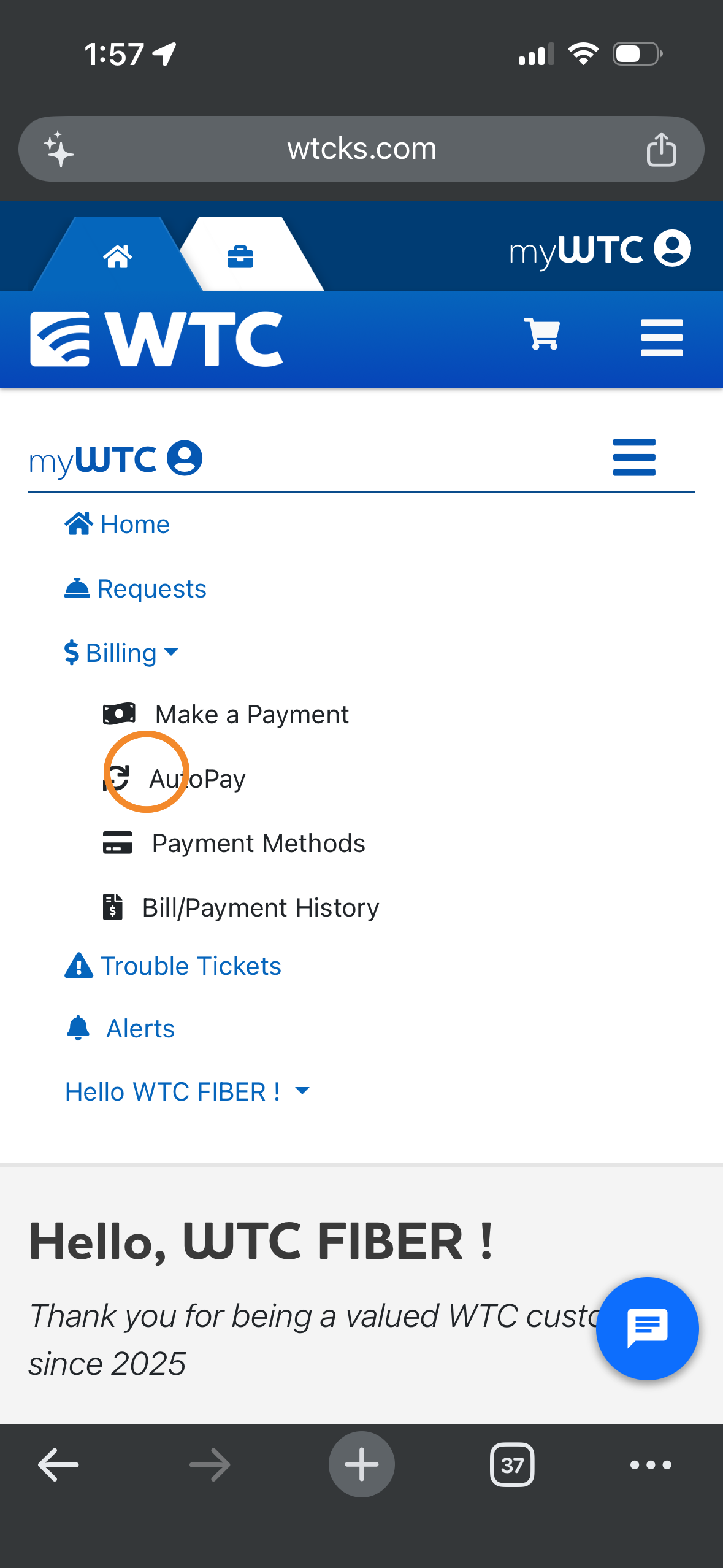The width and height of the screenshot is (723, 1568).
Task: Start a chat with the chat bubble
Action: (x=647, y=1328)
